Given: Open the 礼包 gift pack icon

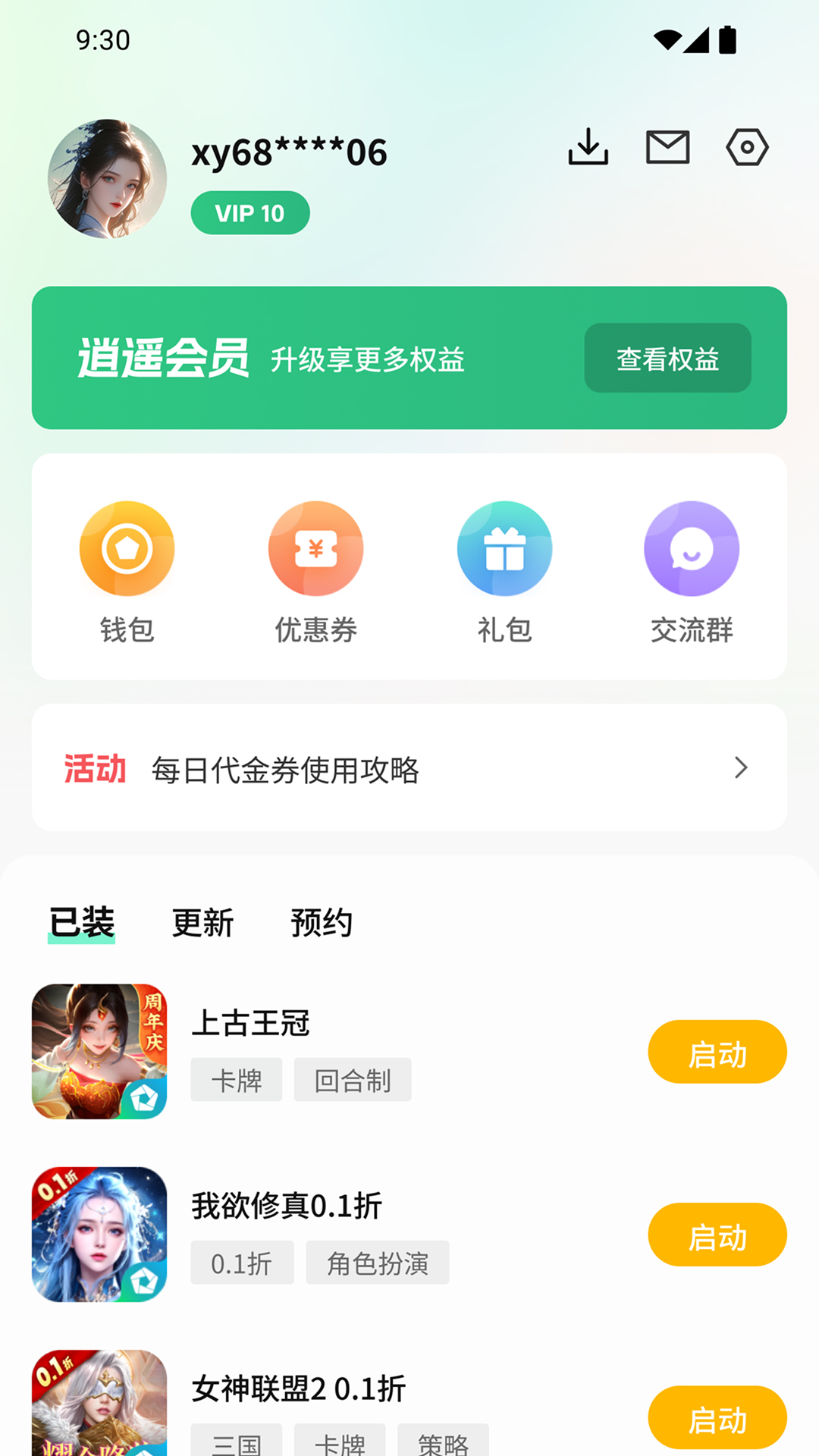Looking at the screenshot, I should click(x=504, y=548).
